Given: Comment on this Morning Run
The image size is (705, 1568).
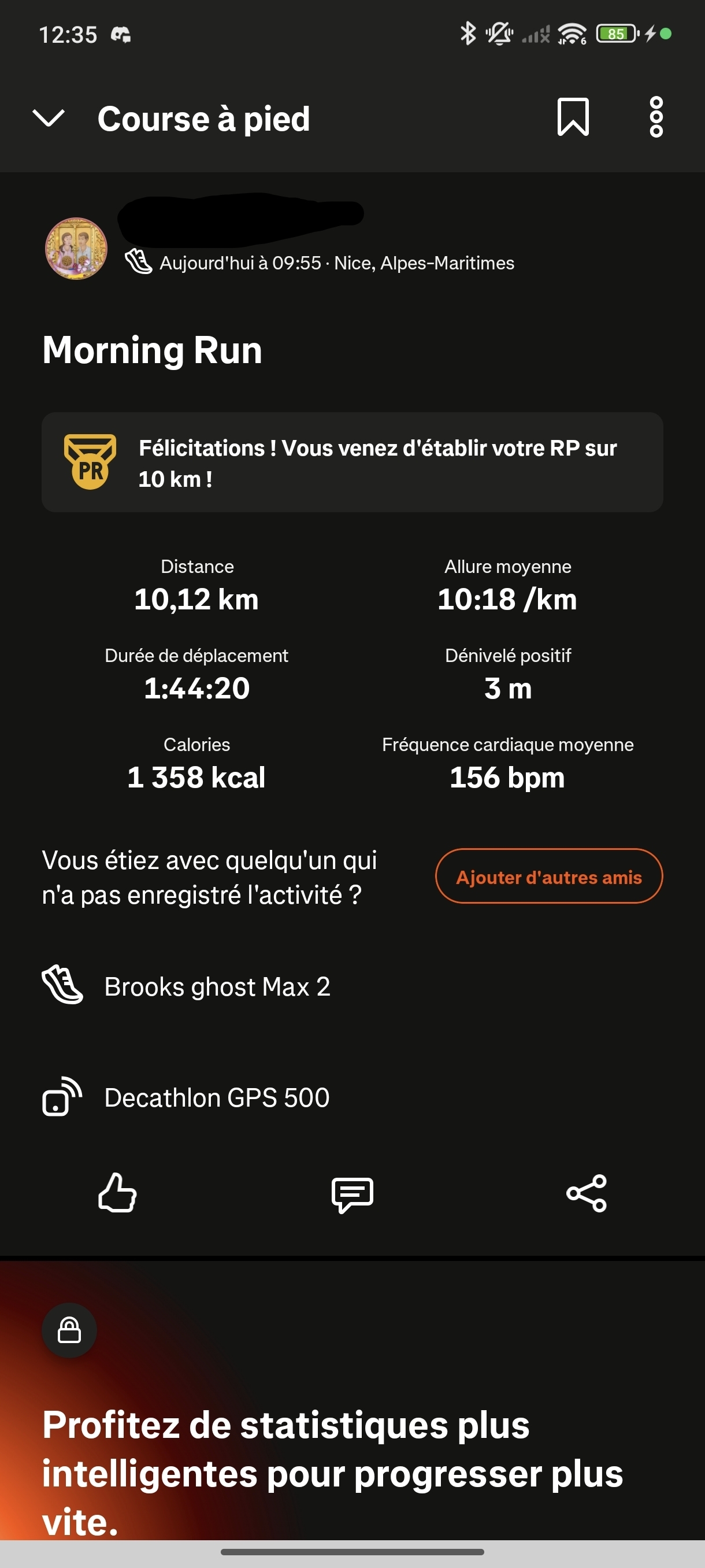Looking at the screenshot, I should tap(352, 1194).
